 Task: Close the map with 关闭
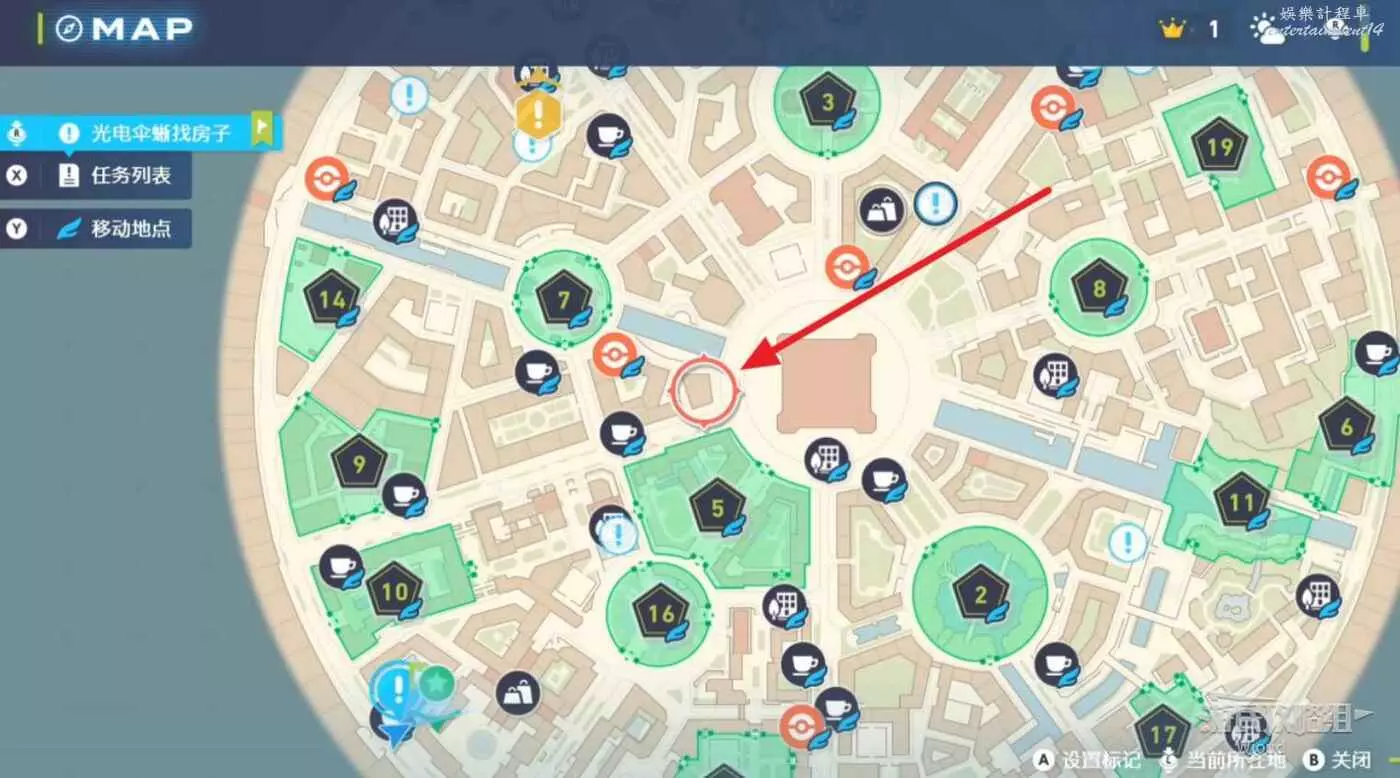[1340, 760]
